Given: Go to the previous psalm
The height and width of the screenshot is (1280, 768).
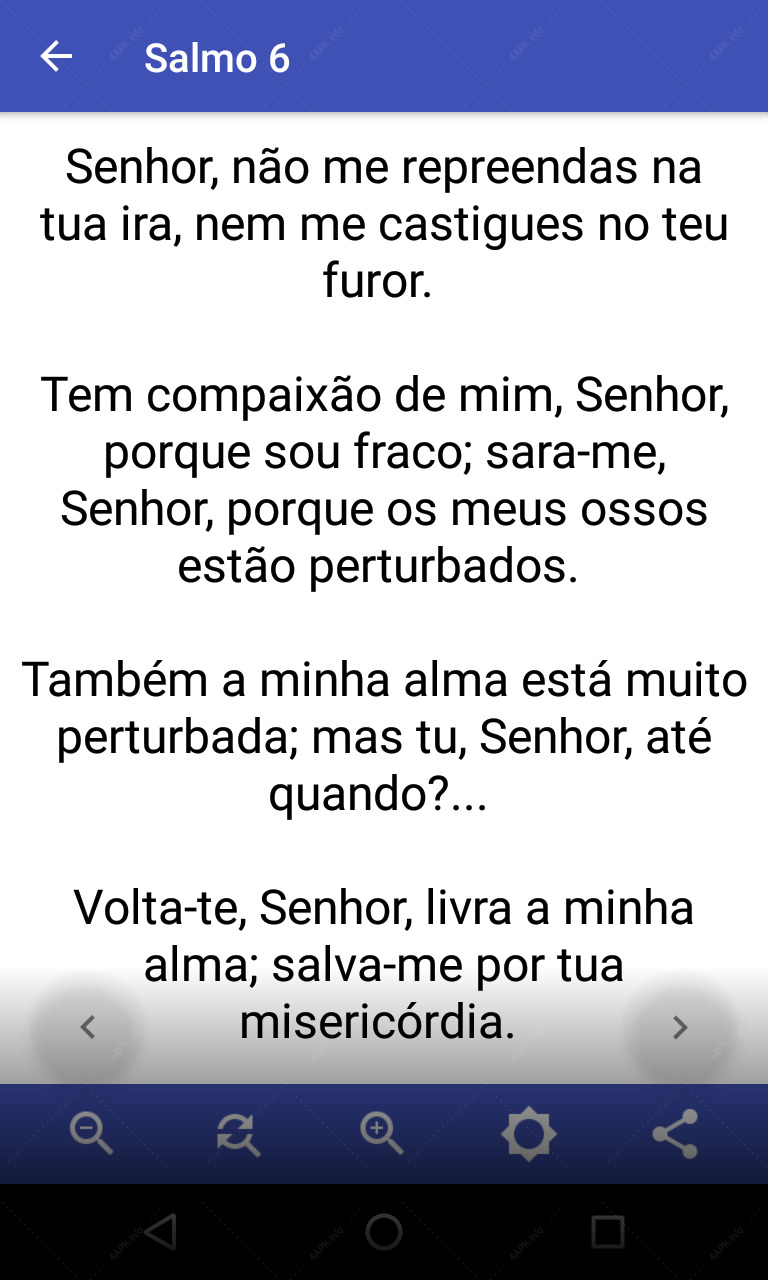Looking at the screenshot, I should [x=88, y=1027].
